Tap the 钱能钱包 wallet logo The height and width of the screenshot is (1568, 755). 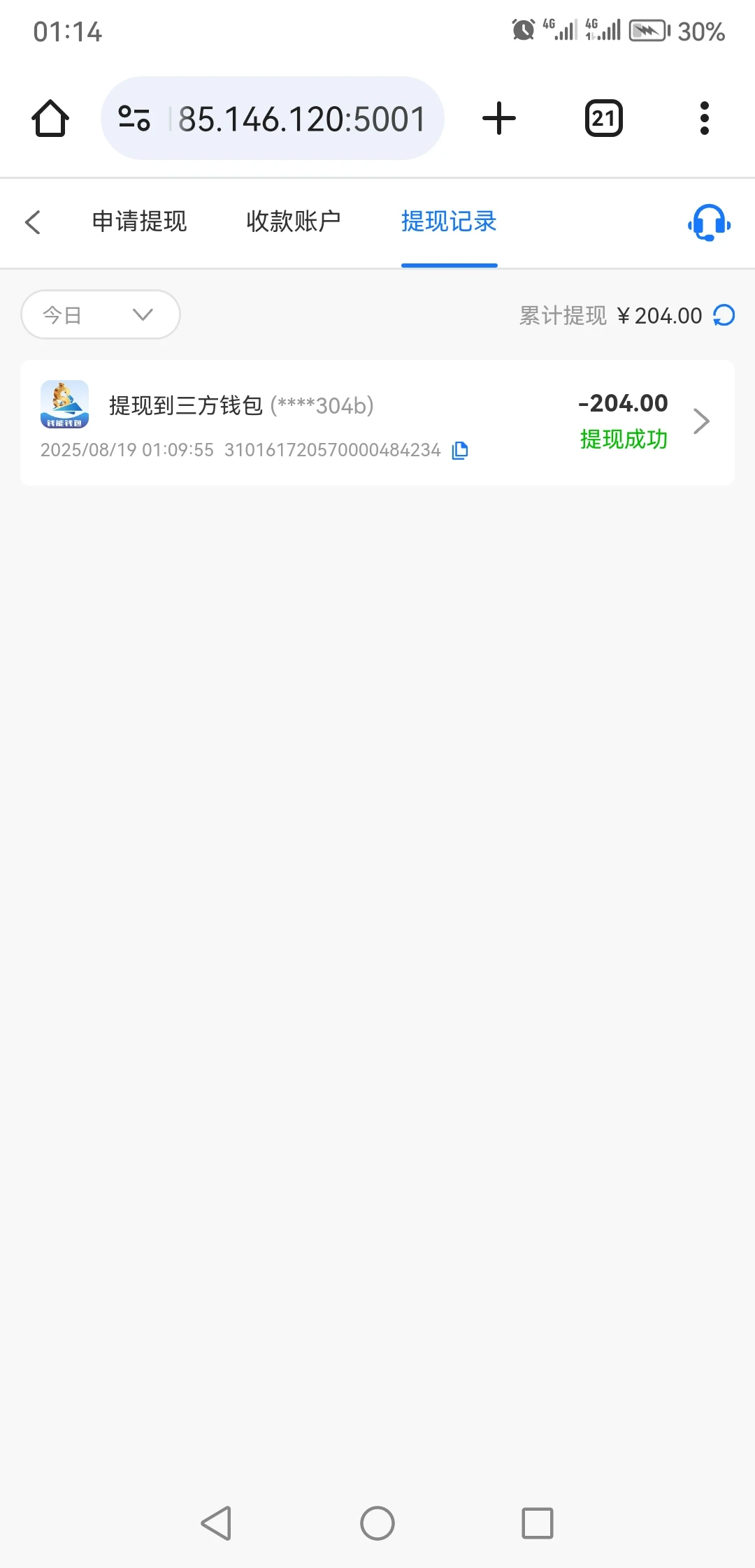pos(64,404)
